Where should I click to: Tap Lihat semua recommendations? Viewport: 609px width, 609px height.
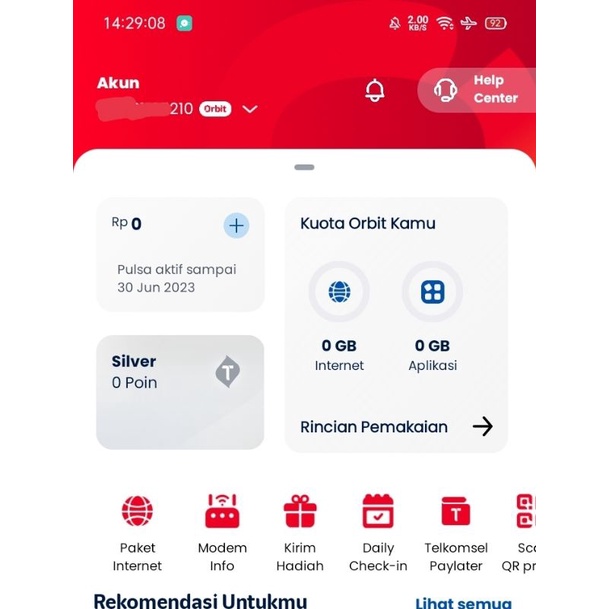click(x=463, y=603)
